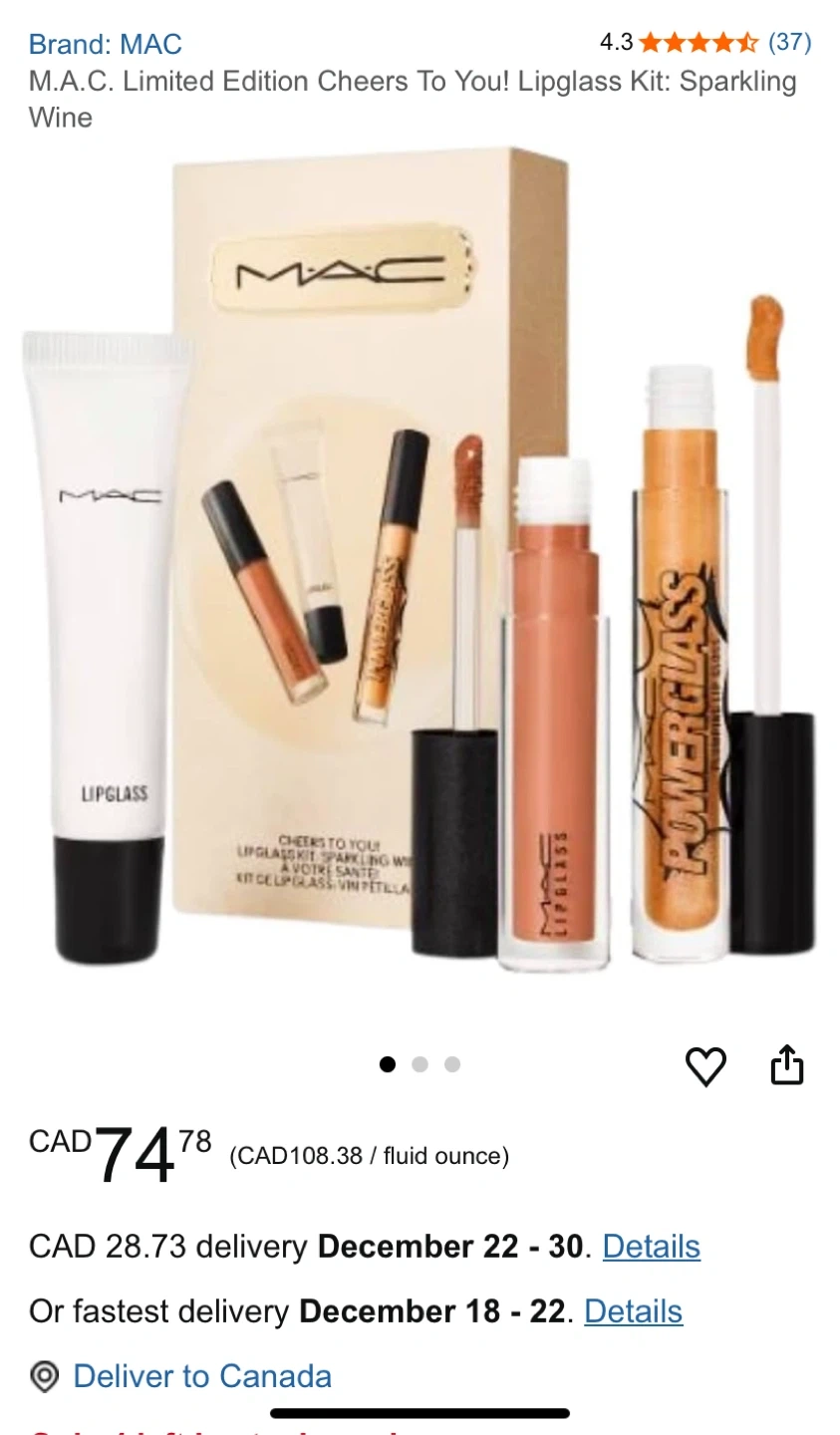Image resolution: width=840 pixels, height=1435 pixels.
Task: Change location via Deliver to Canada
Action: point(201,1376)
